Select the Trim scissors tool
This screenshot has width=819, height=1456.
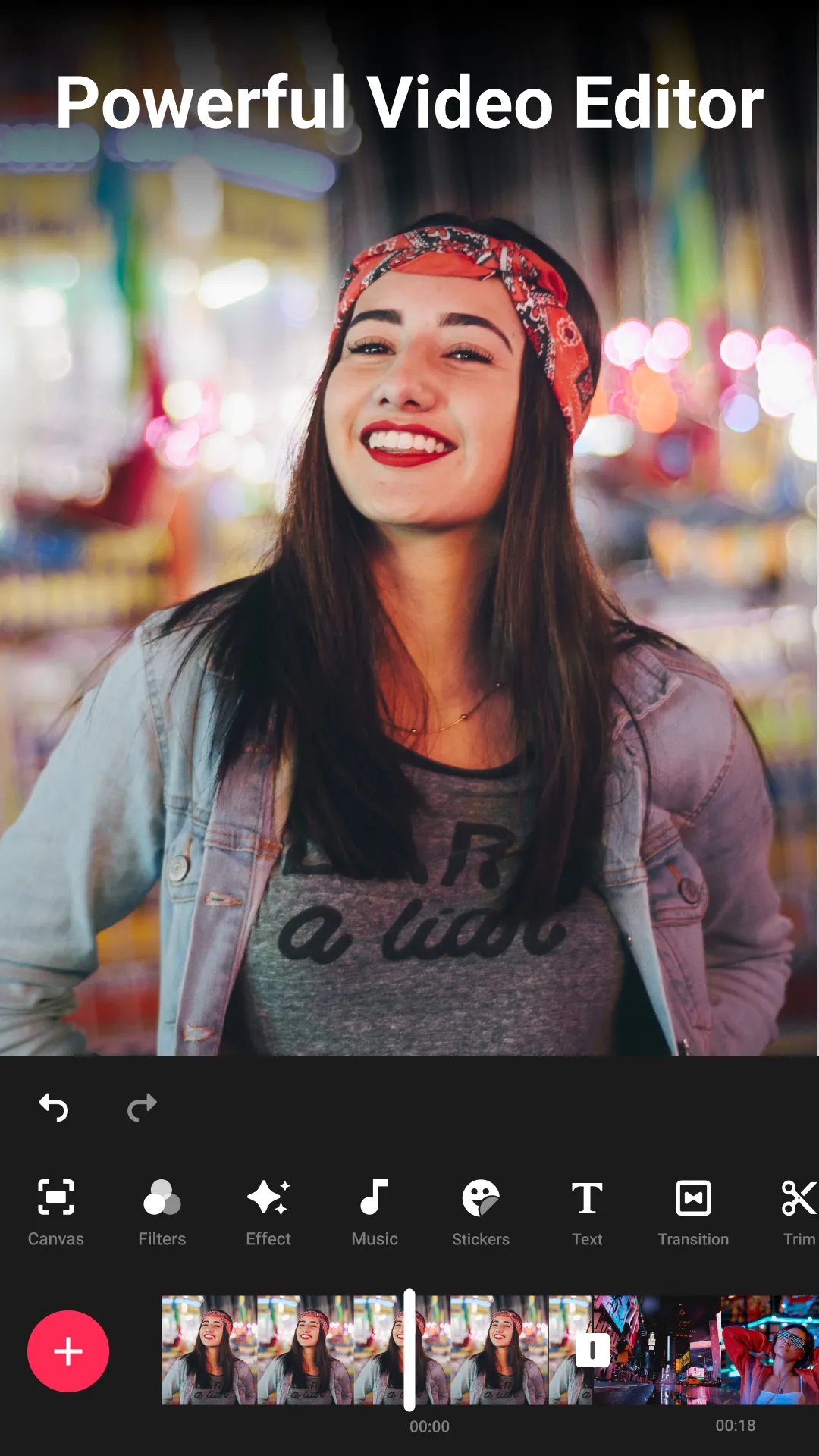point(799,1212)
